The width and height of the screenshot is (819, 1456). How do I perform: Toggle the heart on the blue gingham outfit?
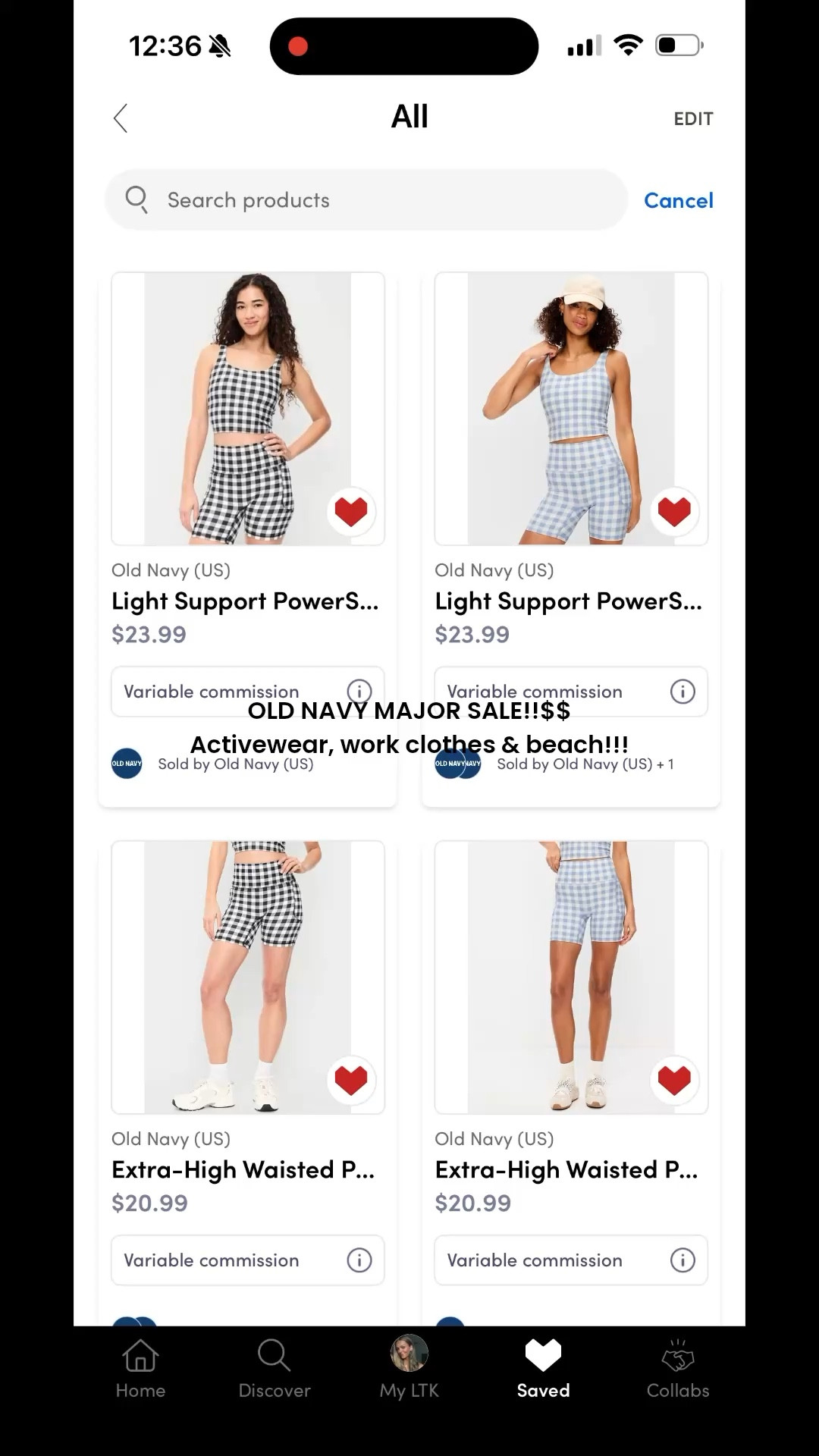click(x=673, y=511)
